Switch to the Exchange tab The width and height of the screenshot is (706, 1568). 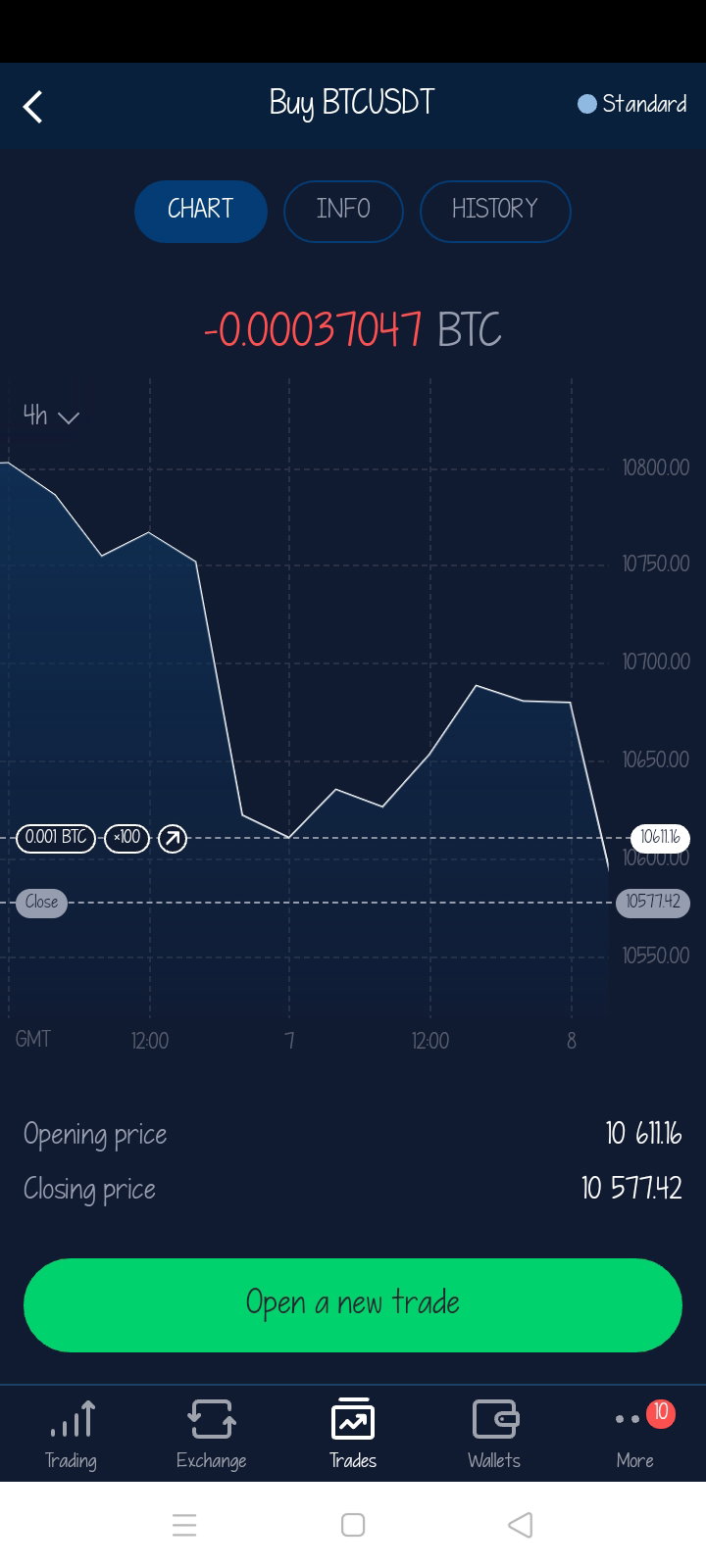[x=212, y=1433]
